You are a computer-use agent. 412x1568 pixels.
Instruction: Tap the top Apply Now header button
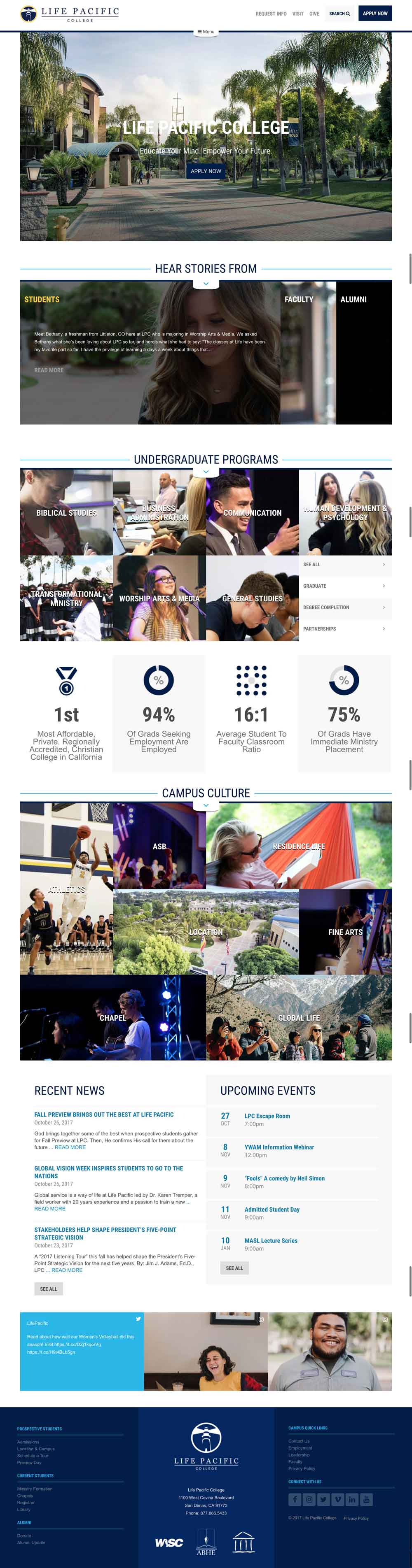375,14
